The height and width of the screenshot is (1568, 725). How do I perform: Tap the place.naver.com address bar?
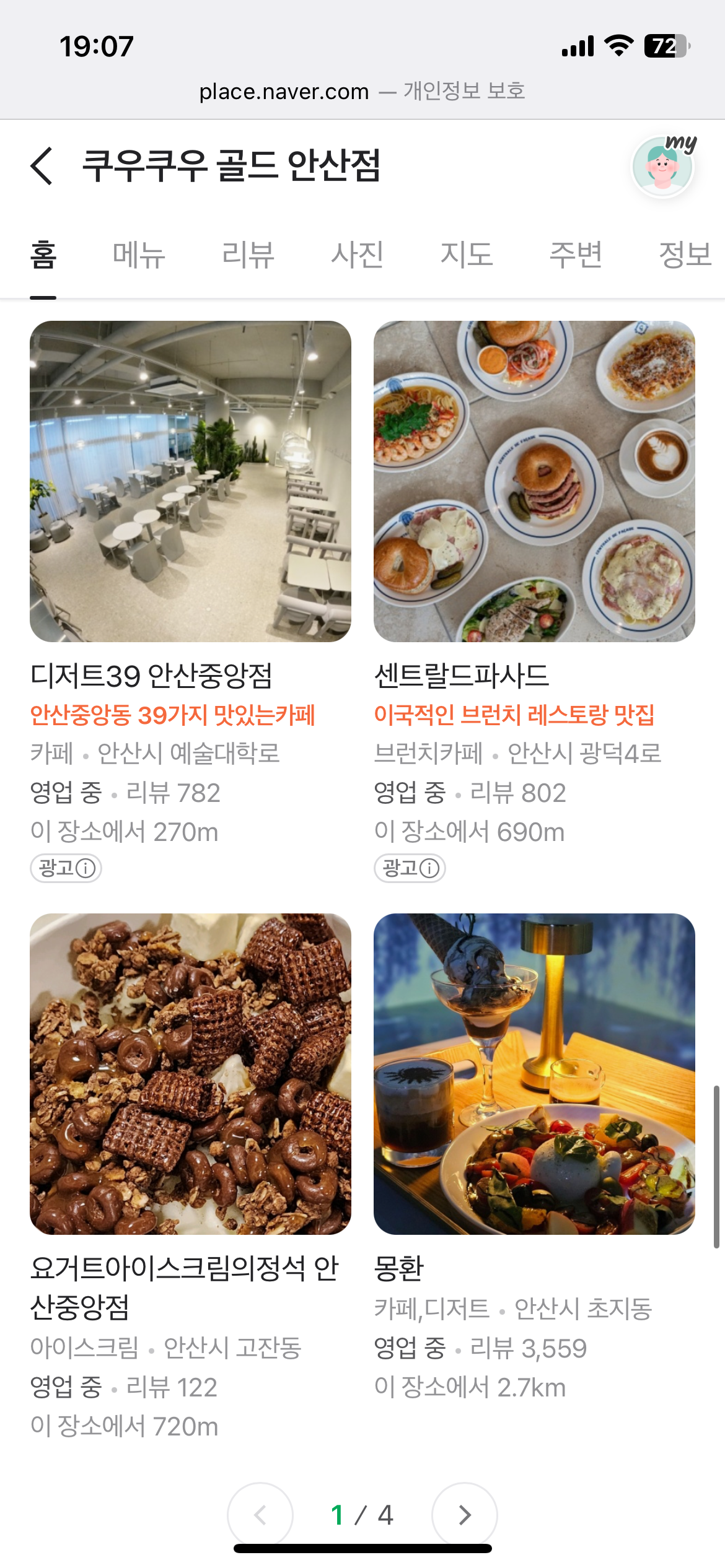[362, 92]
